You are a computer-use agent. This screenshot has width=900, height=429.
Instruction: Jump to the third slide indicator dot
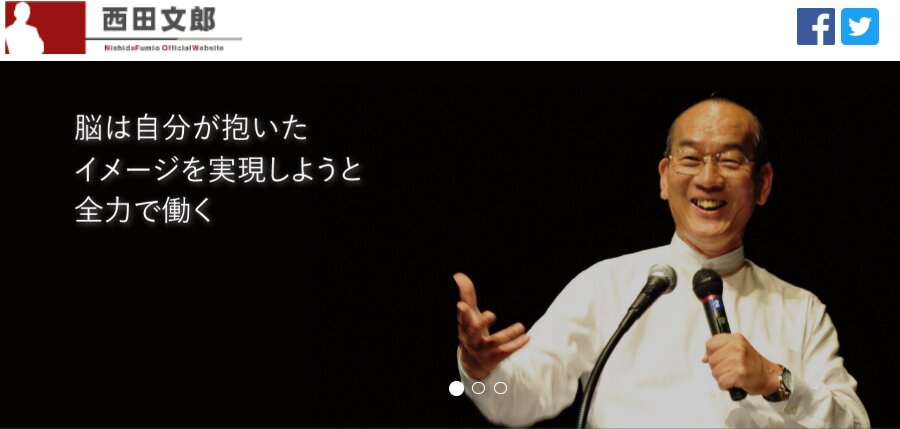pos(501,388)
